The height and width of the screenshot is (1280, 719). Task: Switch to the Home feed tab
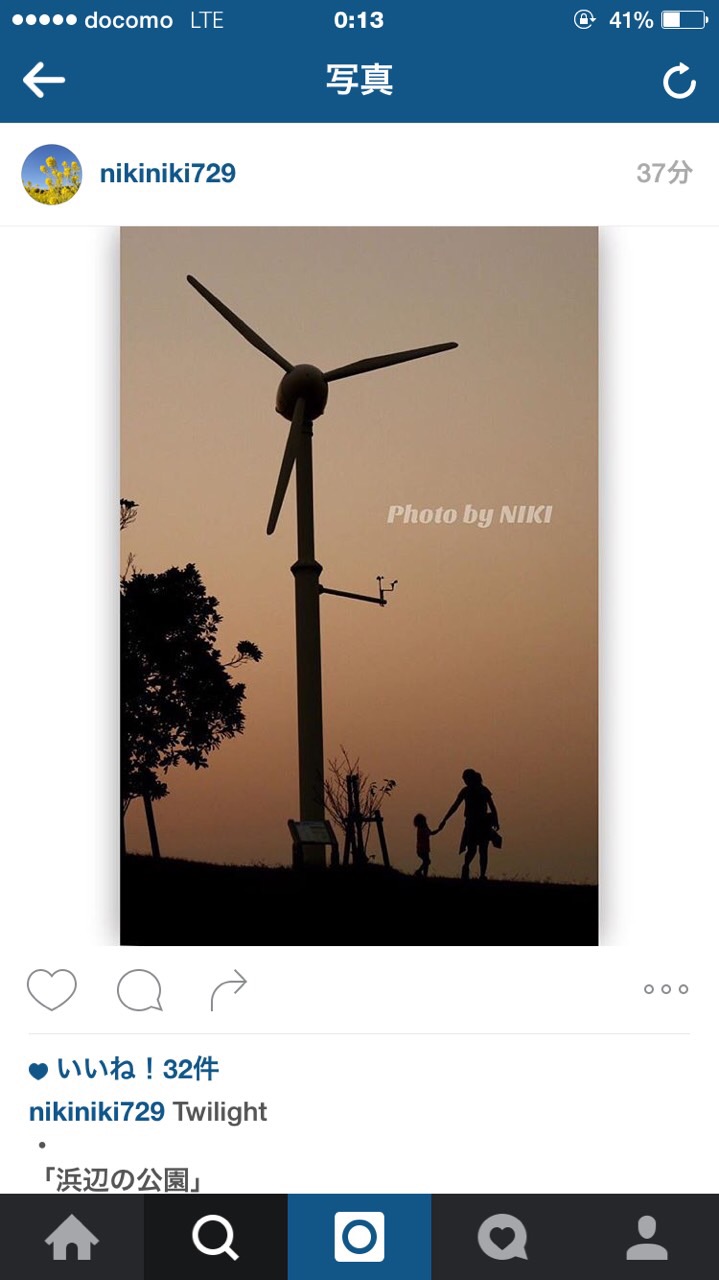click(72, 1238)
